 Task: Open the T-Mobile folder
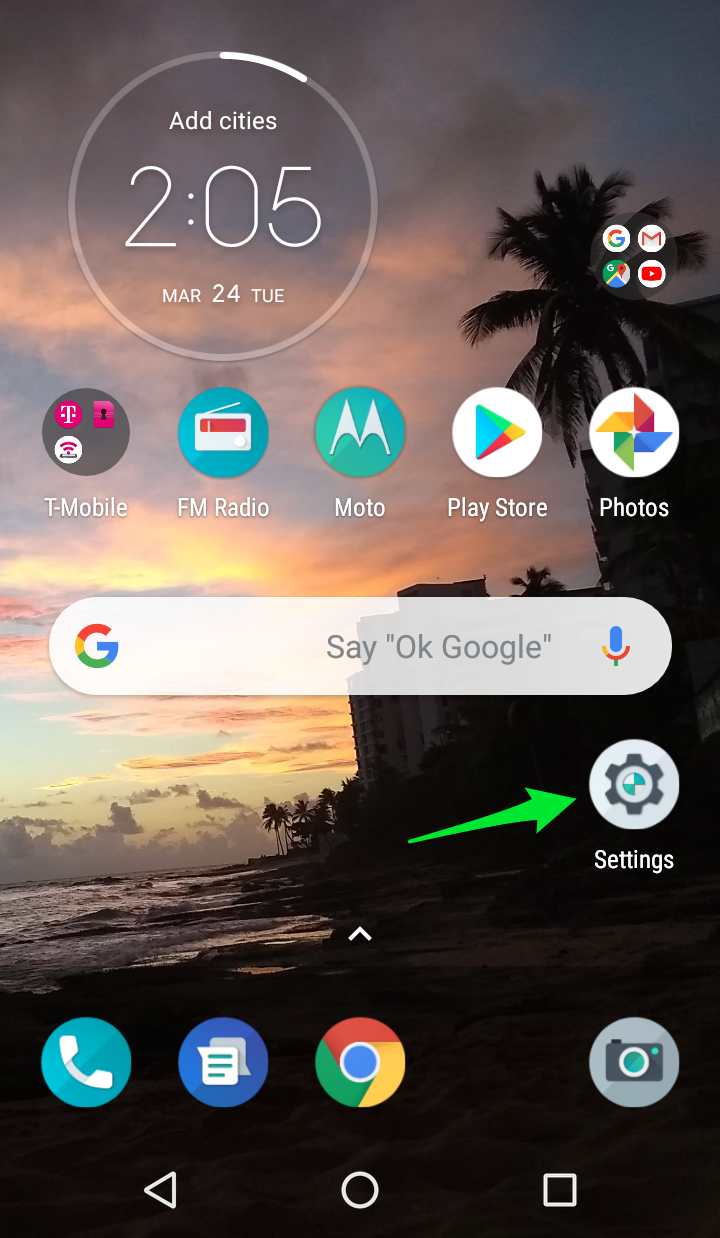tap(86, 432)
